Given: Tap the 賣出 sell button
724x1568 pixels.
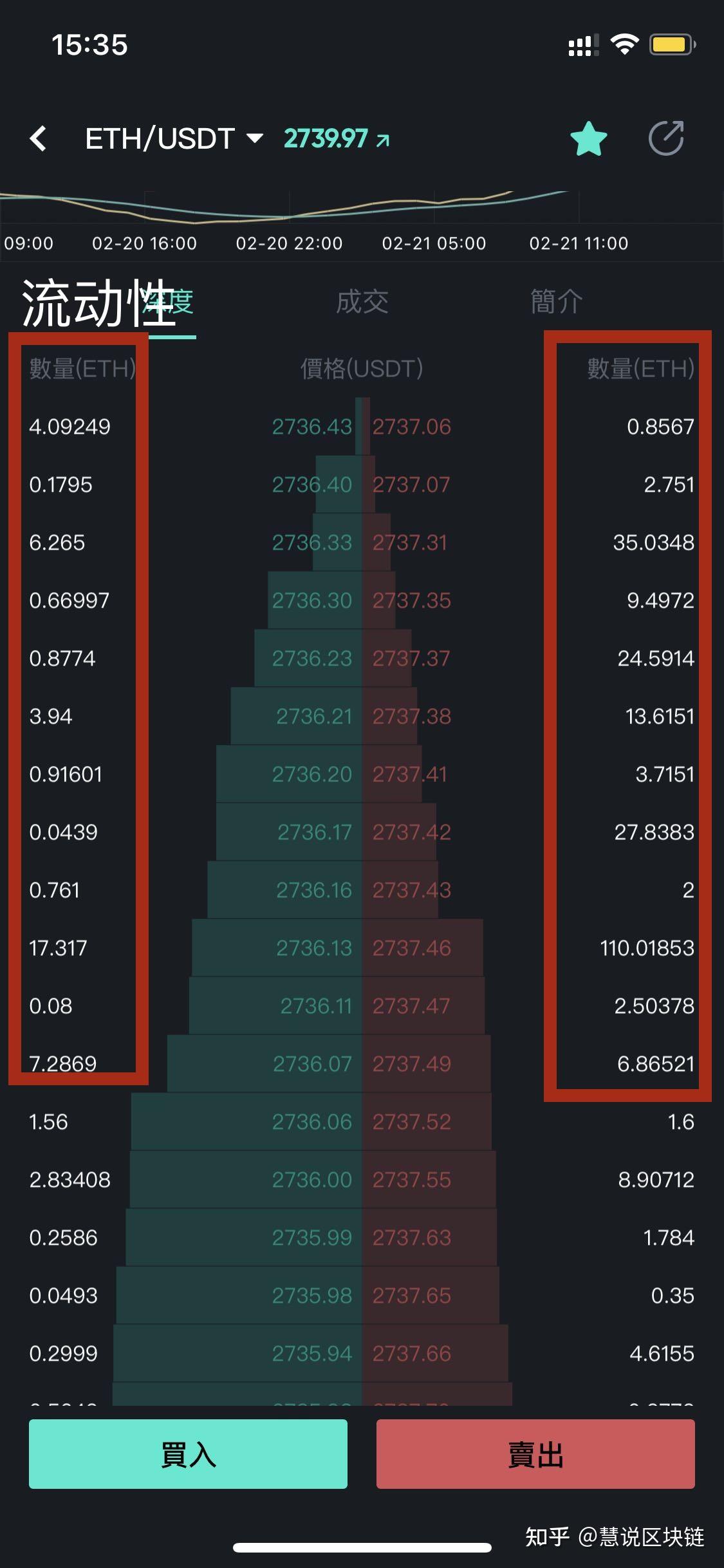Looking at the screenshot, I should tap(535, 1453).
